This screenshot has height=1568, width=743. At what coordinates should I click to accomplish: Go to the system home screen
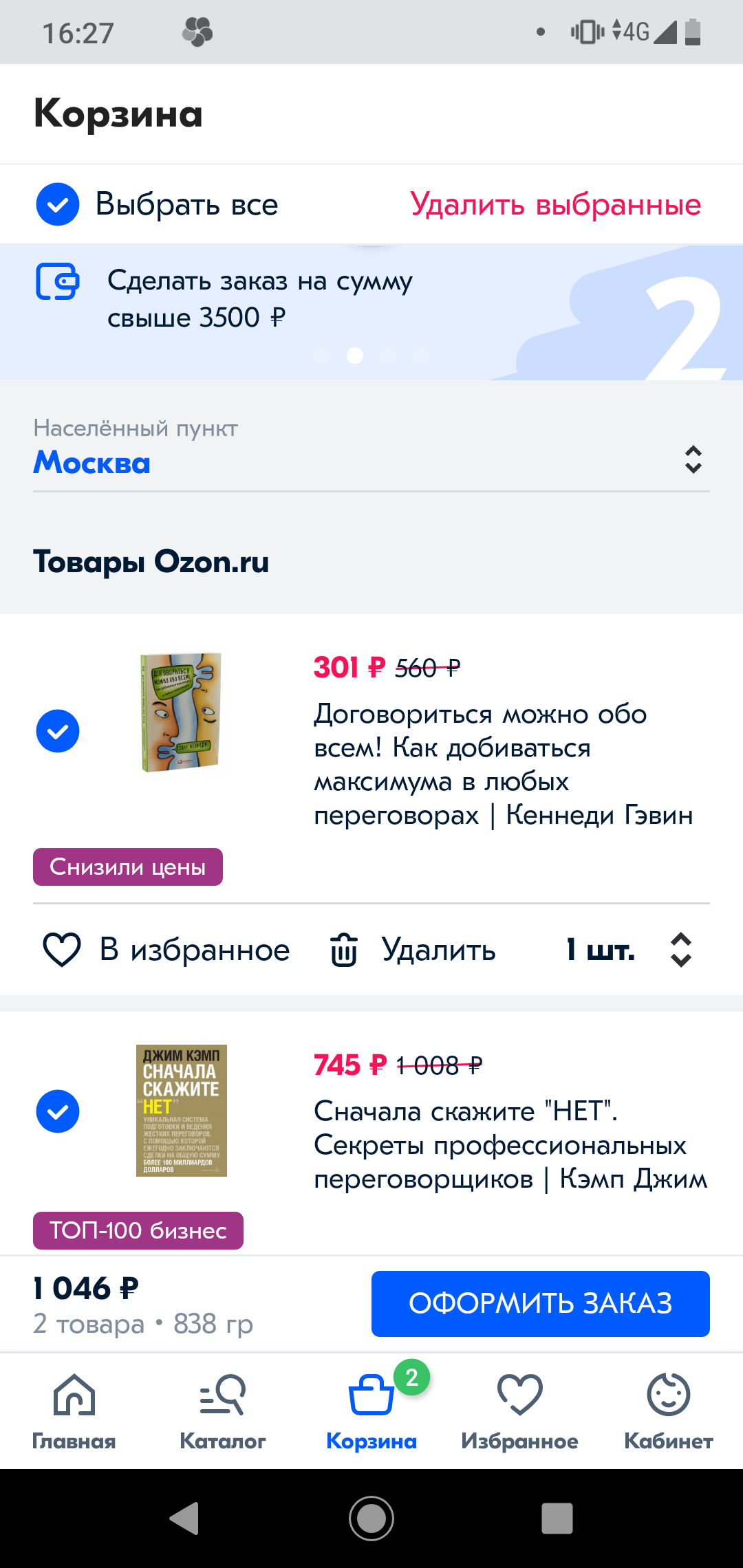(371, 1518)
